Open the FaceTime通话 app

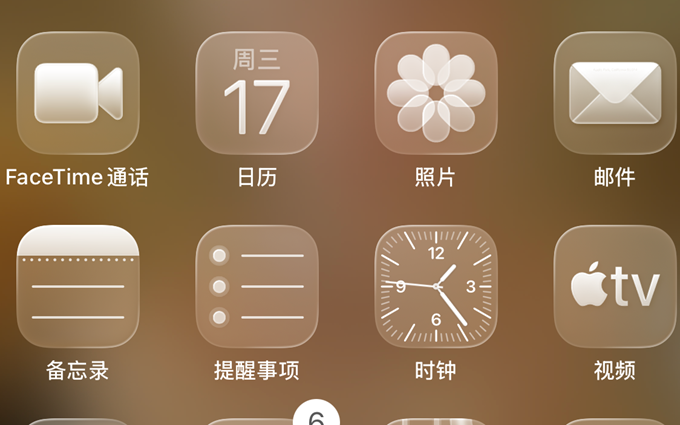[78, 93]
